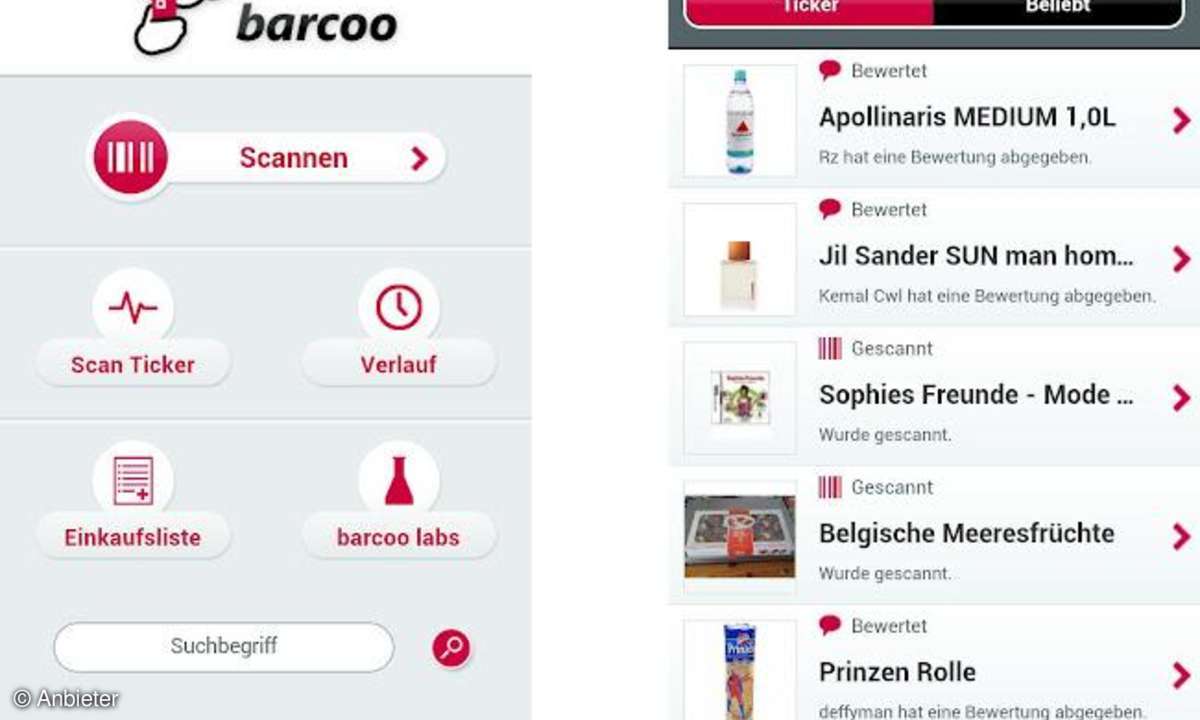This screenshot has height=720, width=1200.
Task: Open Jil Sander SUN man entry
Action: point(975,257)
